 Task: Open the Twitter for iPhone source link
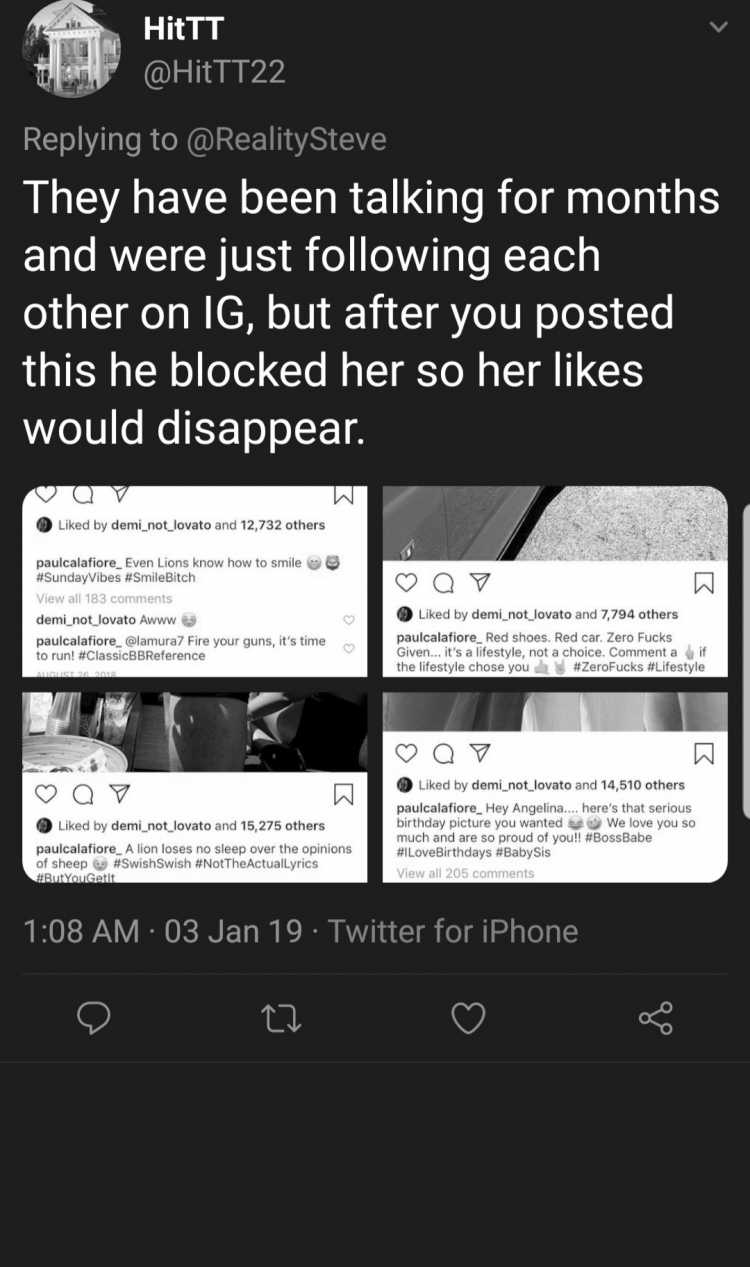click(x=453, y=931)
